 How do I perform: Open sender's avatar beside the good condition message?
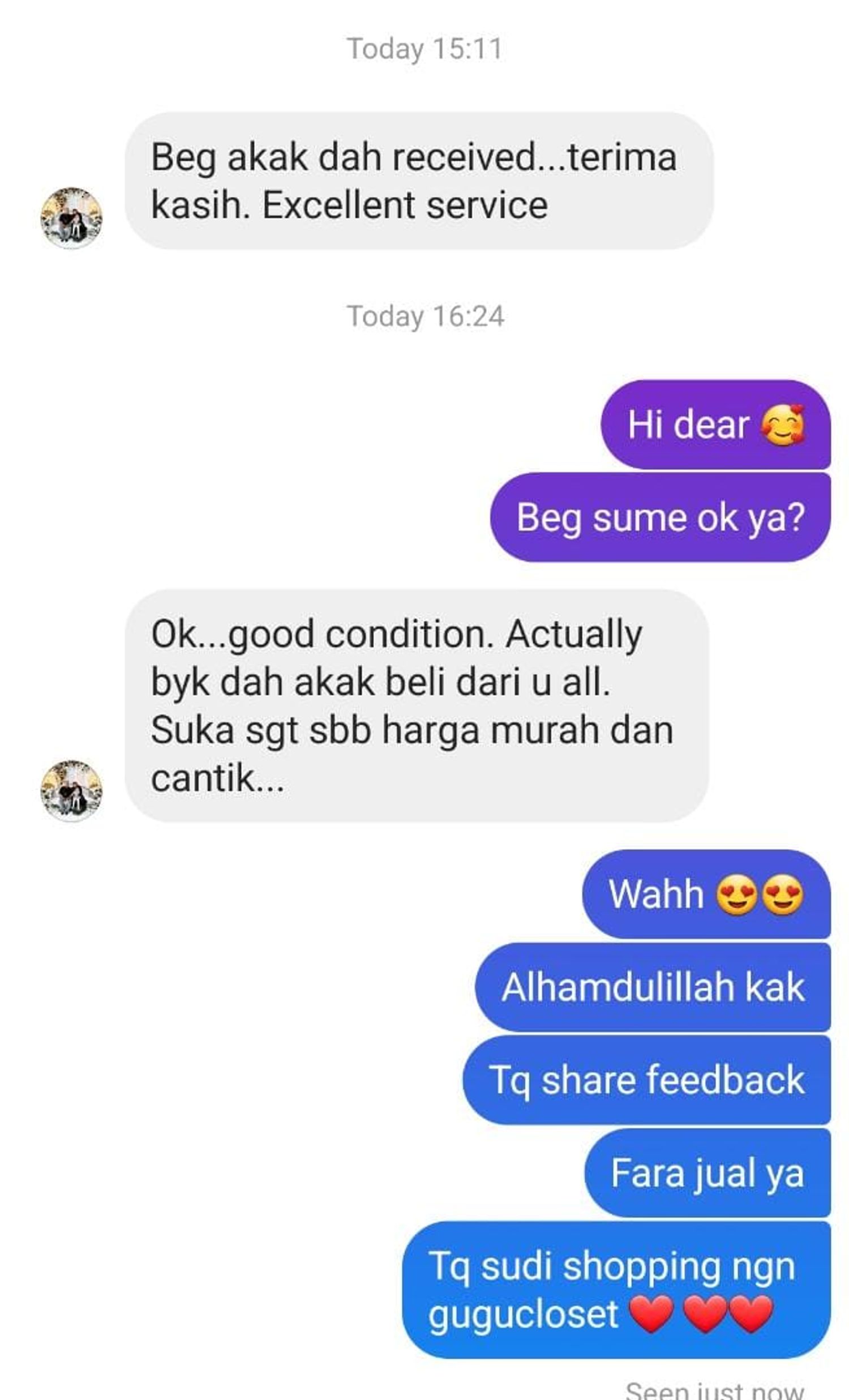(71, 790)
